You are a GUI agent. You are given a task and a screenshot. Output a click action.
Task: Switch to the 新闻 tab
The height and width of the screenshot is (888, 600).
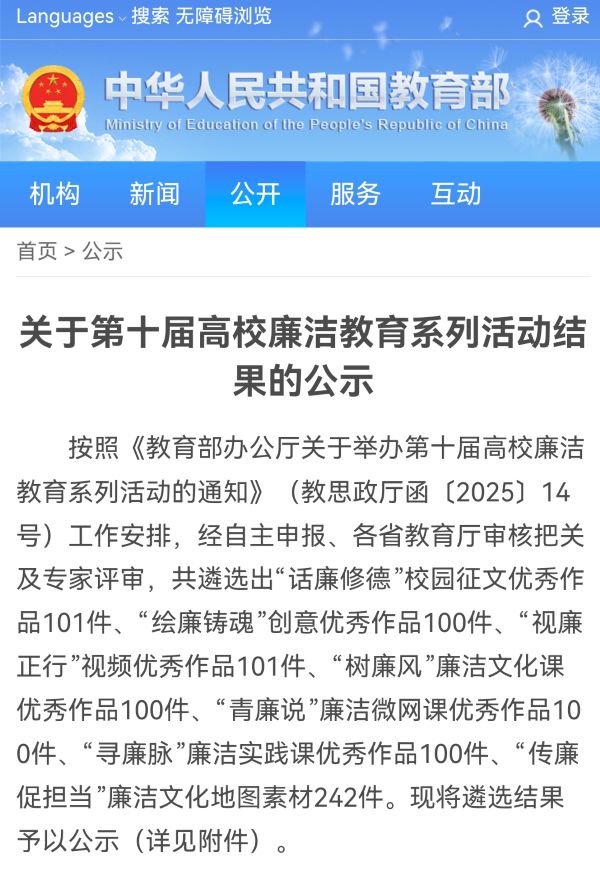(155, 194)
